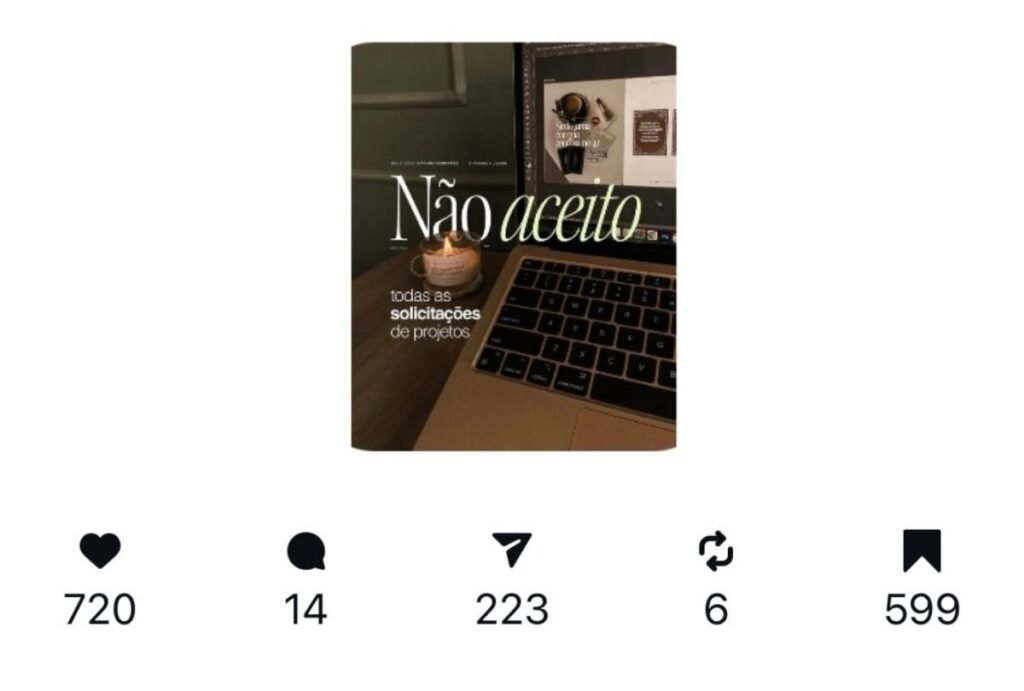Open the "Não aceito" post image
The width and height of the screenshot is (1024, 691).
click(513, 246)
